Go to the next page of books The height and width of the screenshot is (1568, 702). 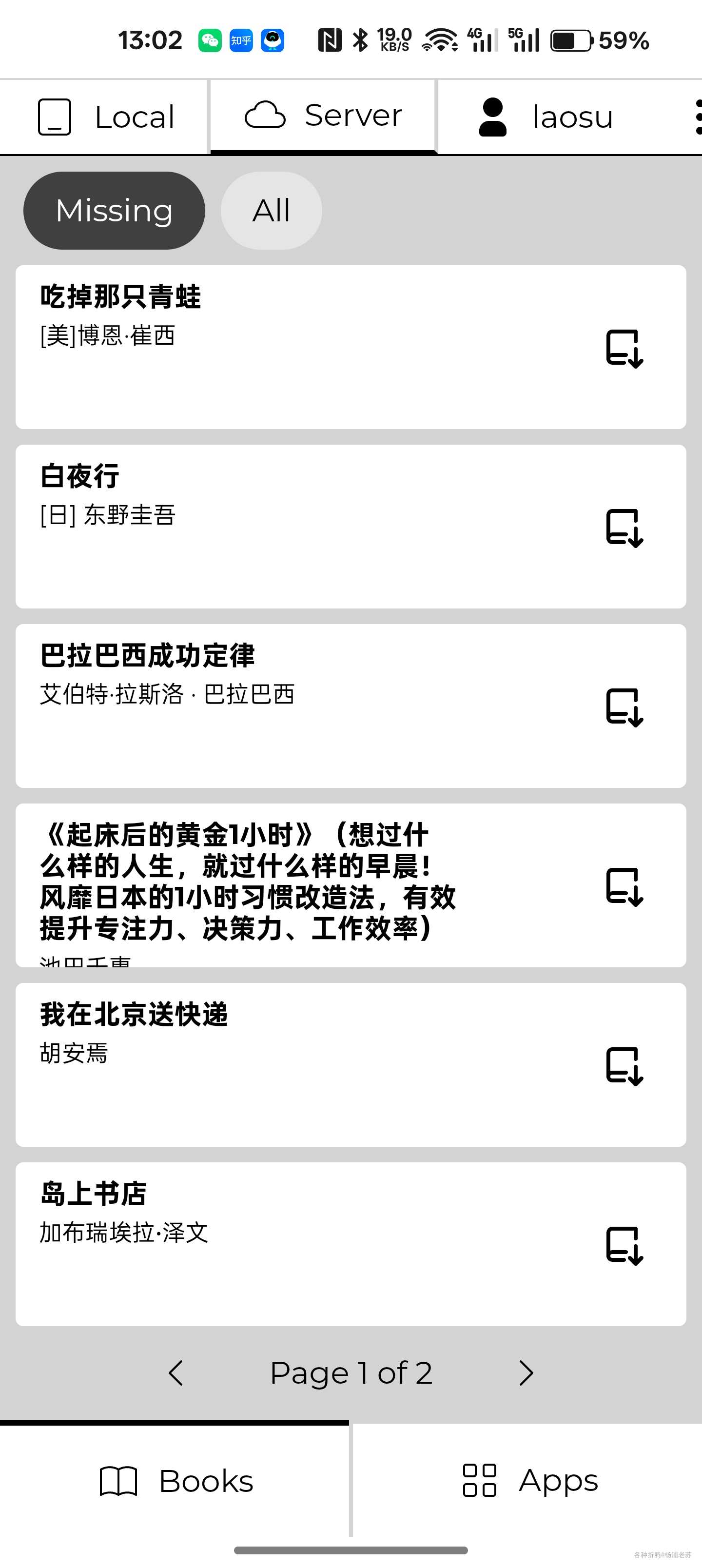click(x=526, y=1373)
